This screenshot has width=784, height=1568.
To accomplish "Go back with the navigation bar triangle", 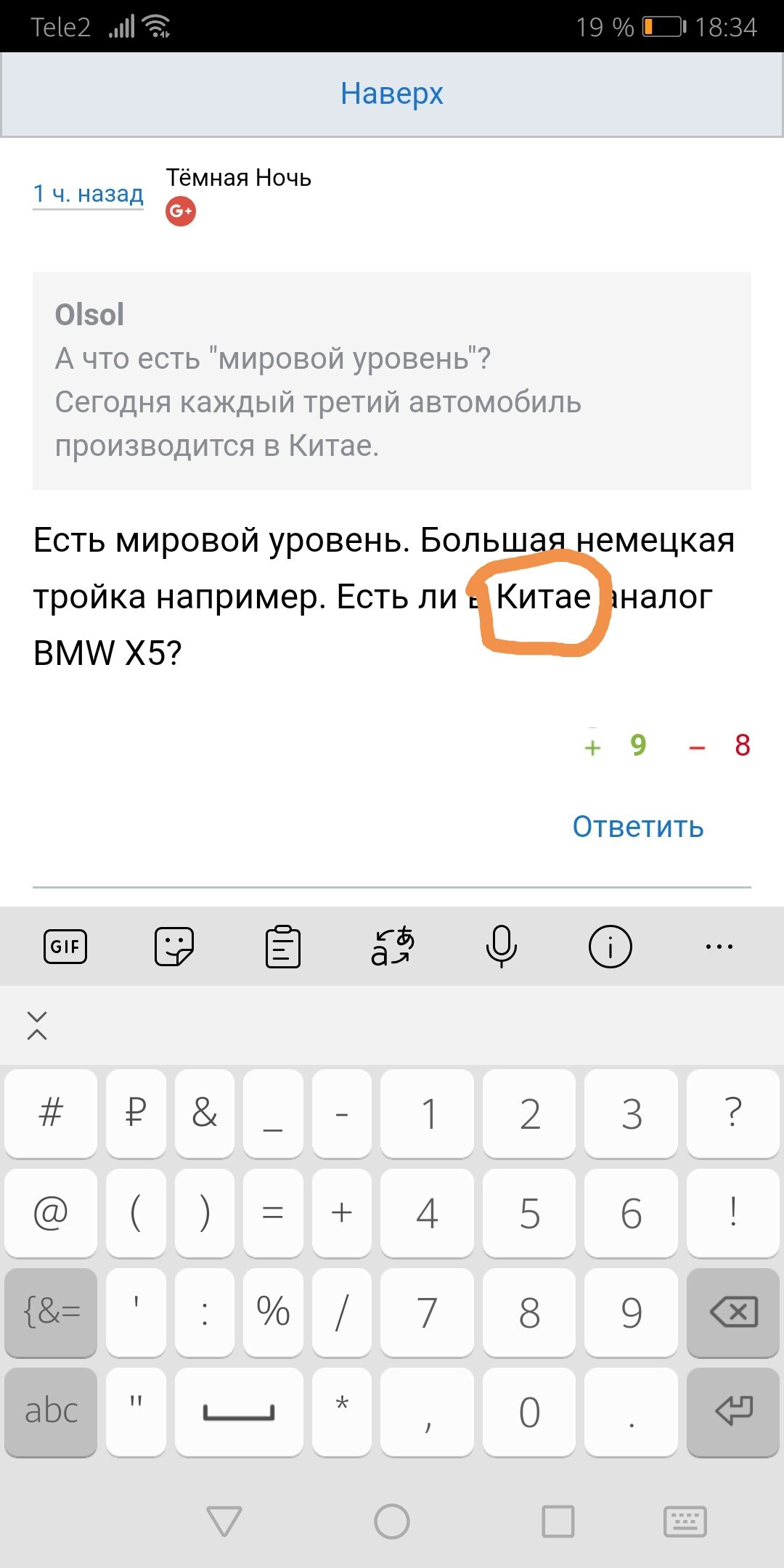I will click(x=224, y=1521).
